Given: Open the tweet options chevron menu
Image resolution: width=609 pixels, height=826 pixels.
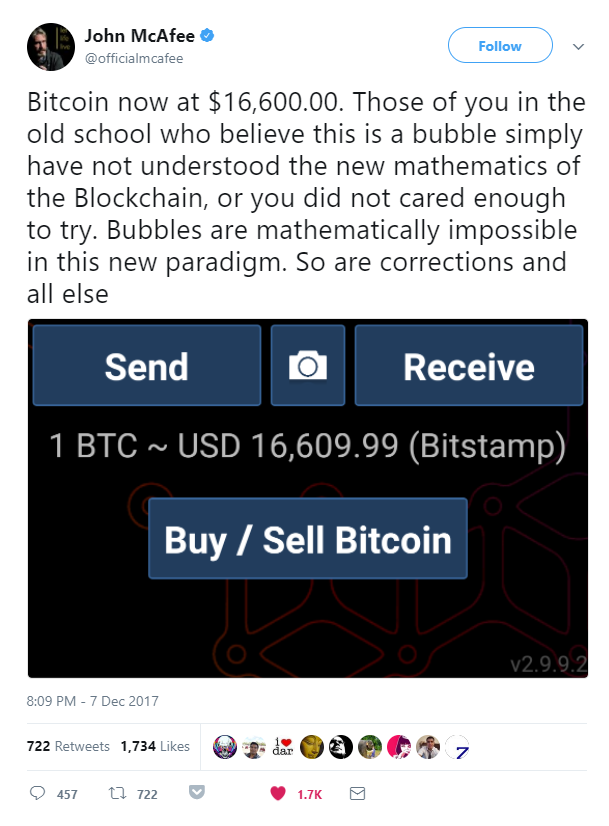Looking at the screenshot, I should [x=578, y=46].
